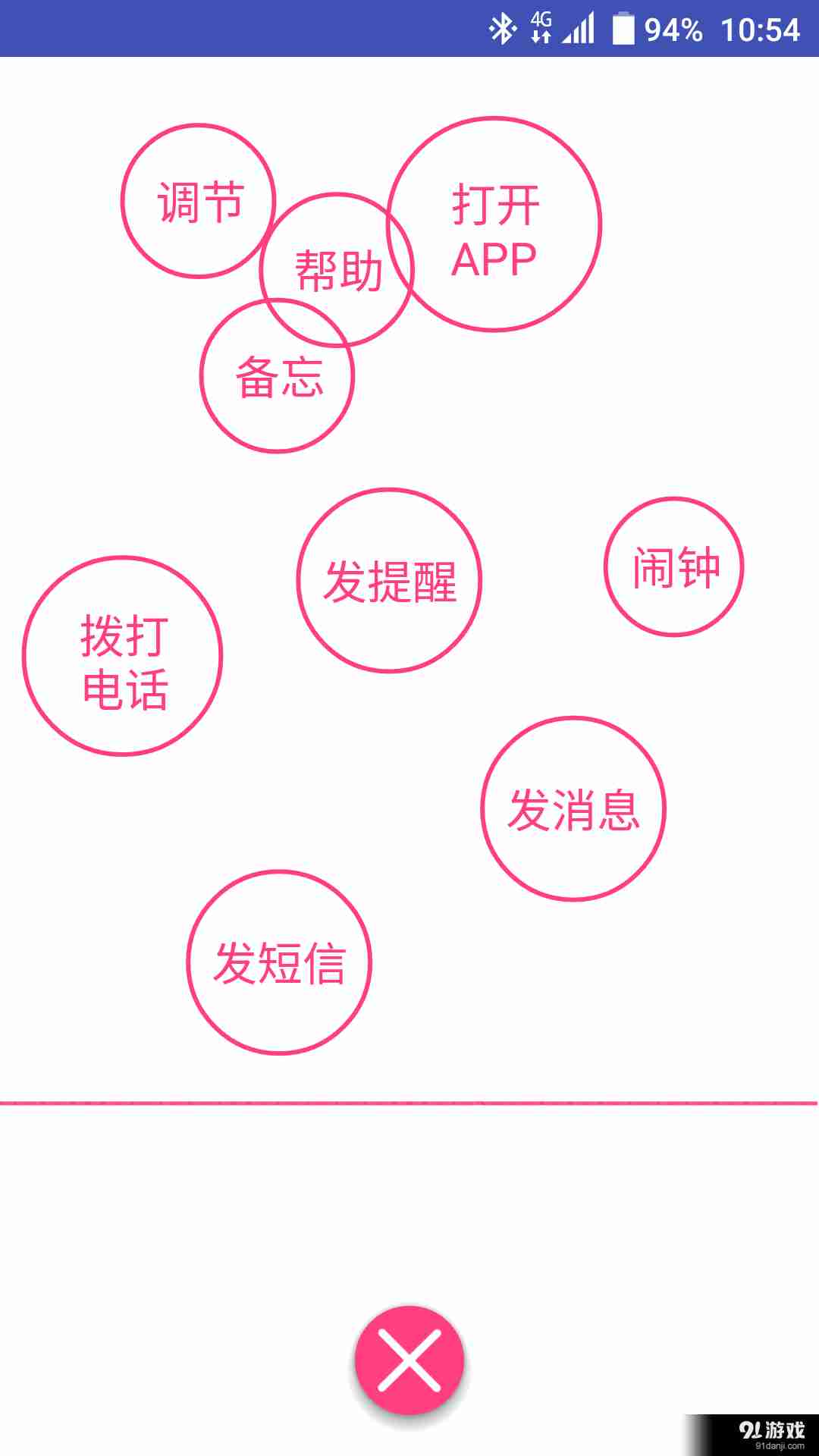Dismiss with the pink X button
This screenshot has width=819, height=1456.
[409, 1360]
